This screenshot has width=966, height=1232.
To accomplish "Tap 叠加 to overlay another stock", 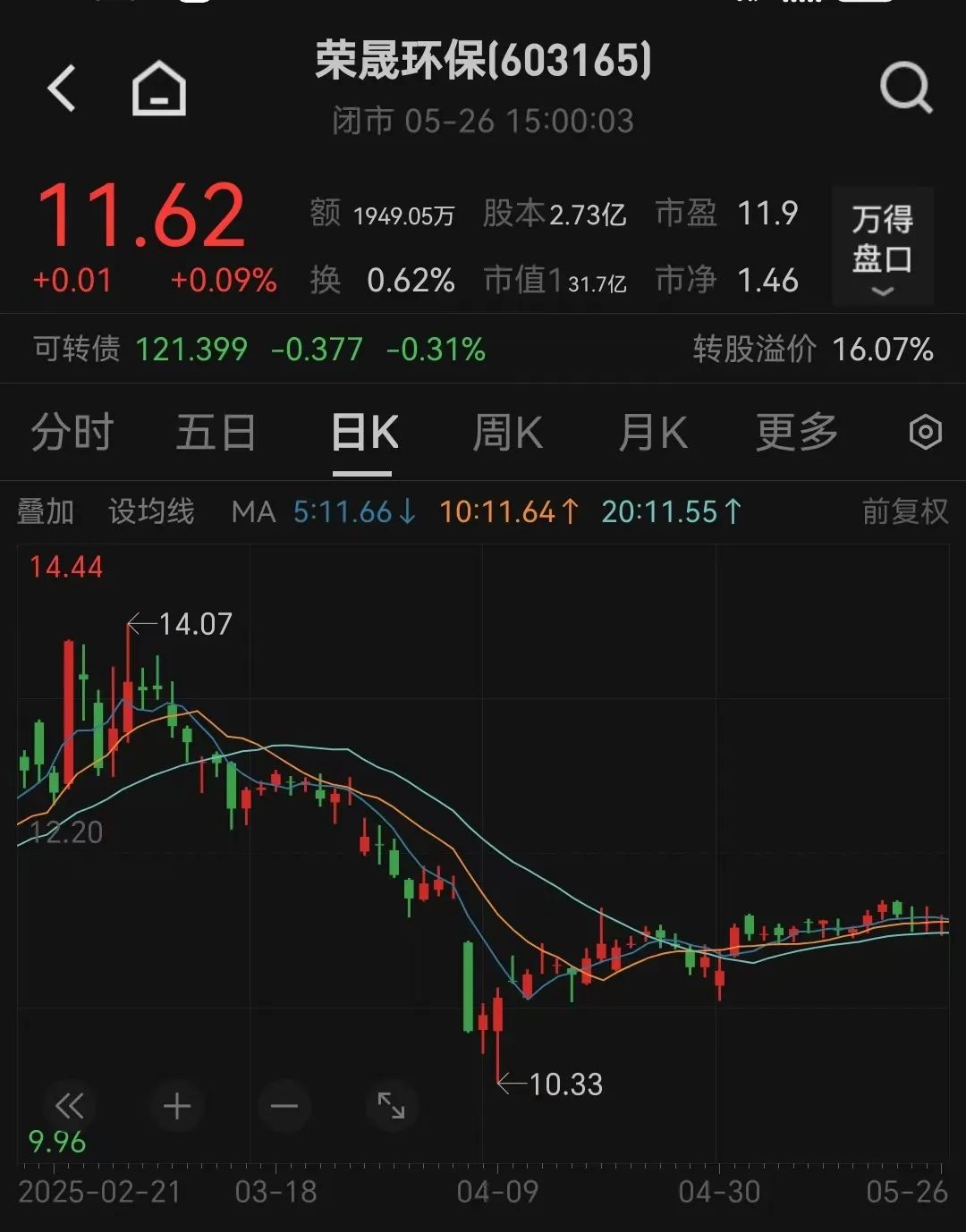I will click(46, 512).
